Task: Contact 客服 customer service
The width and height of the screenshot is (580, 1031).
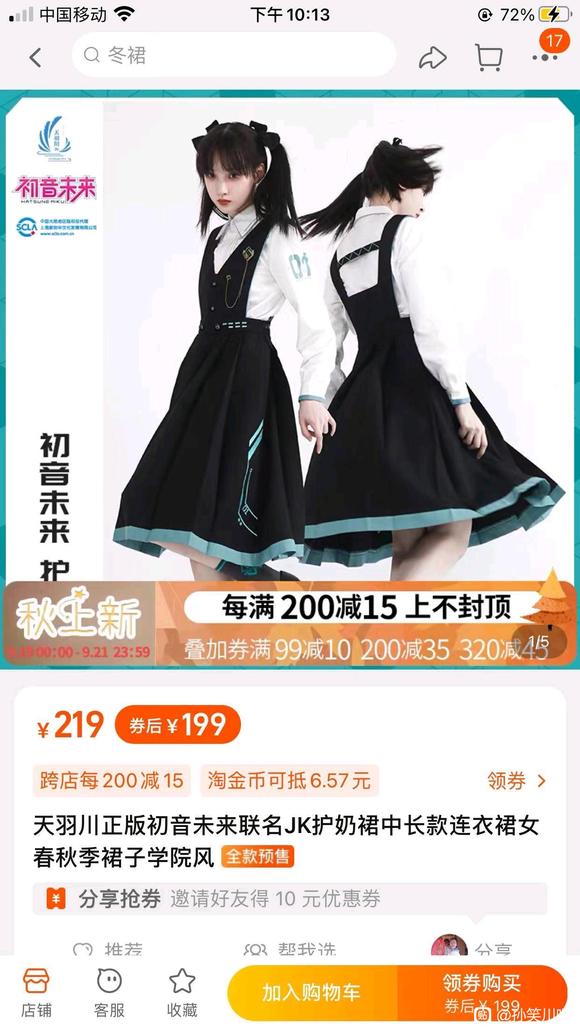Action: (109, 994)
